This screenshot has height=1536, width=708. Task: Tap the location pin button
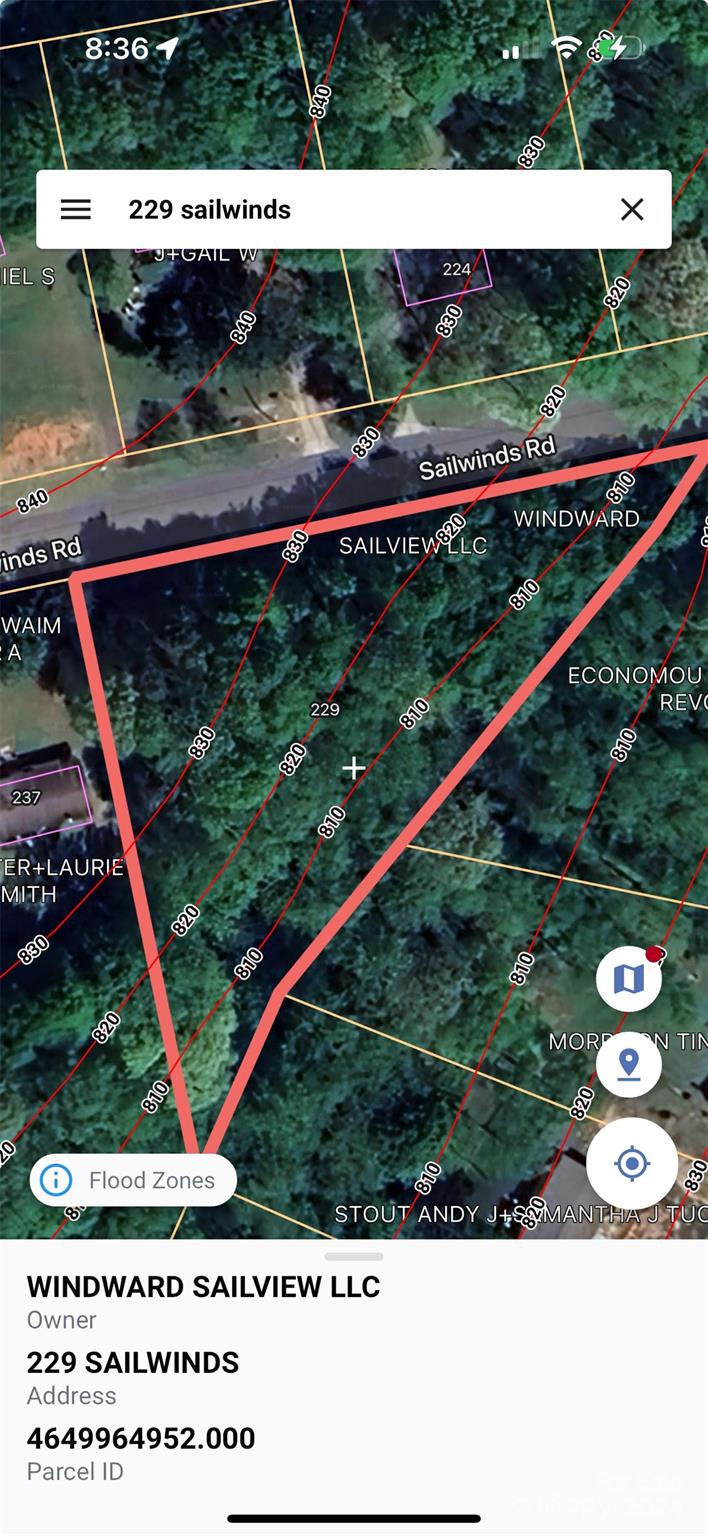(x=629, y=1064)
